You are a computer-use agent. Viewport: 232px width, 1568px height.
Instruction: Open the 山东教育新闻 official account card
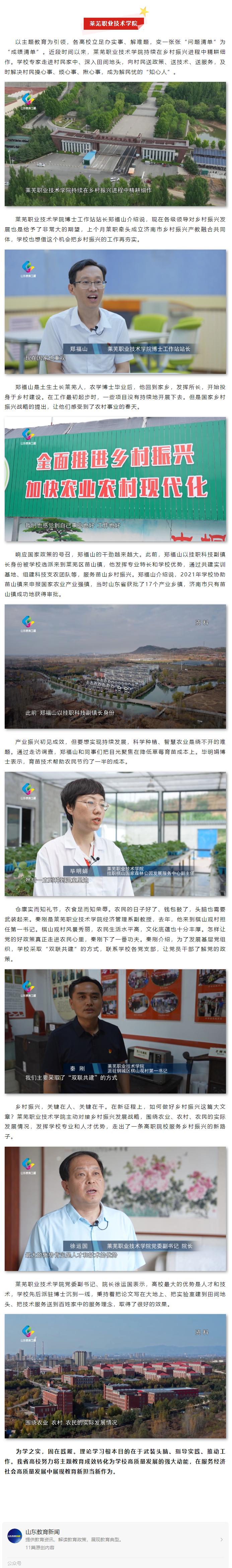click(x=115, y=1538)
